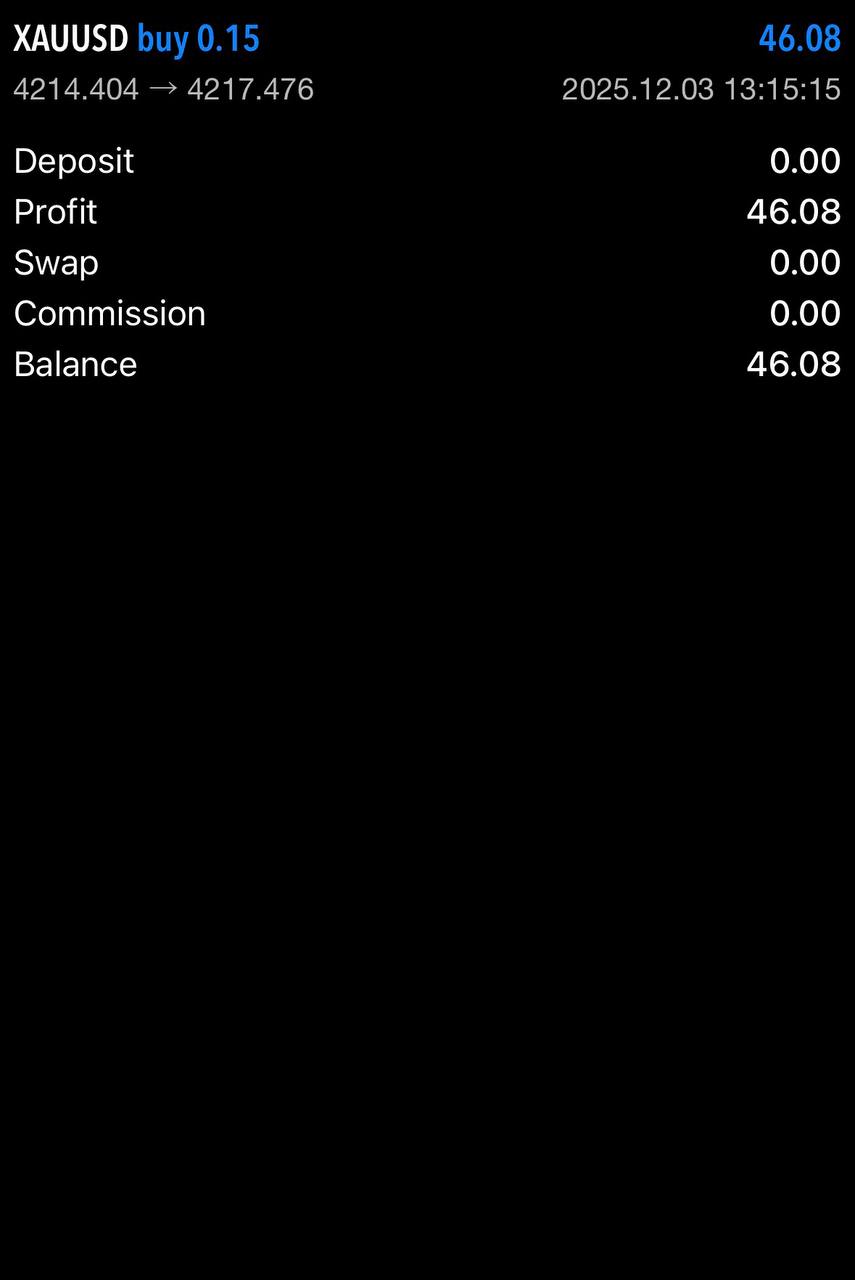Expand the XAUUSD buy 0.15 trade row
855x1280 pixels.
click(x=427, y=63)
